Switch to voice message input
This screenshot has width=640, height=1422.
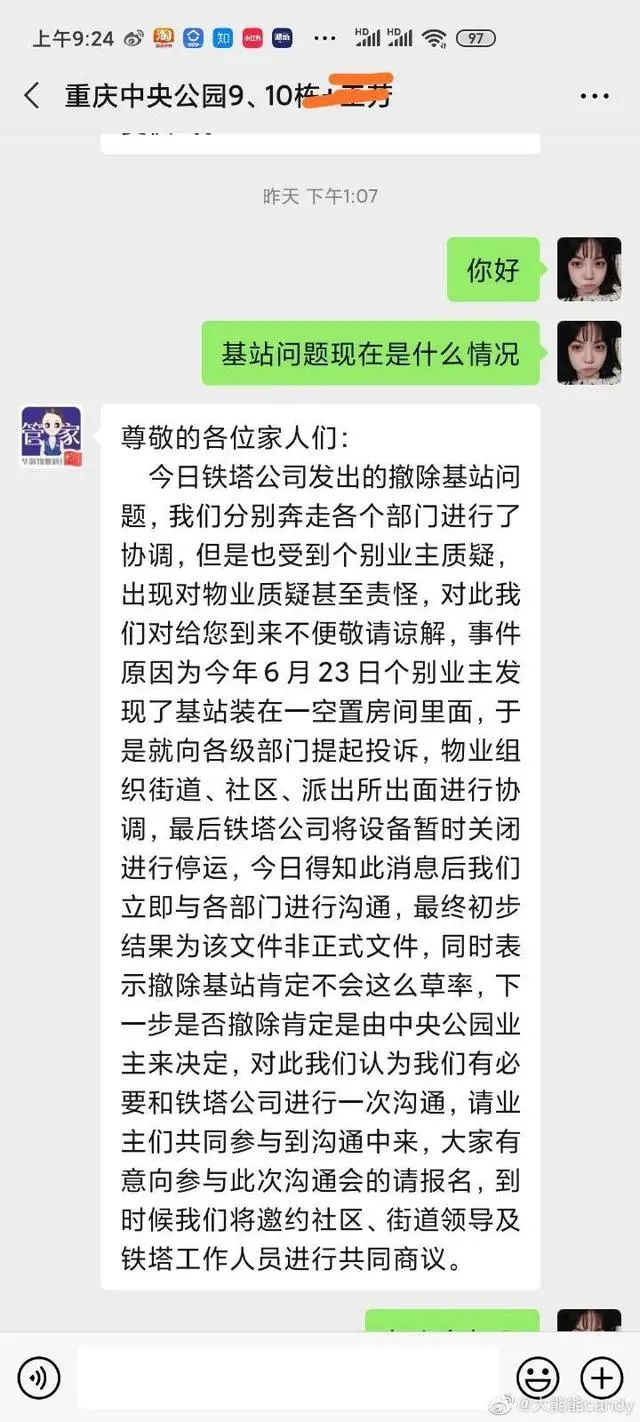click(x=39, y=1378)
